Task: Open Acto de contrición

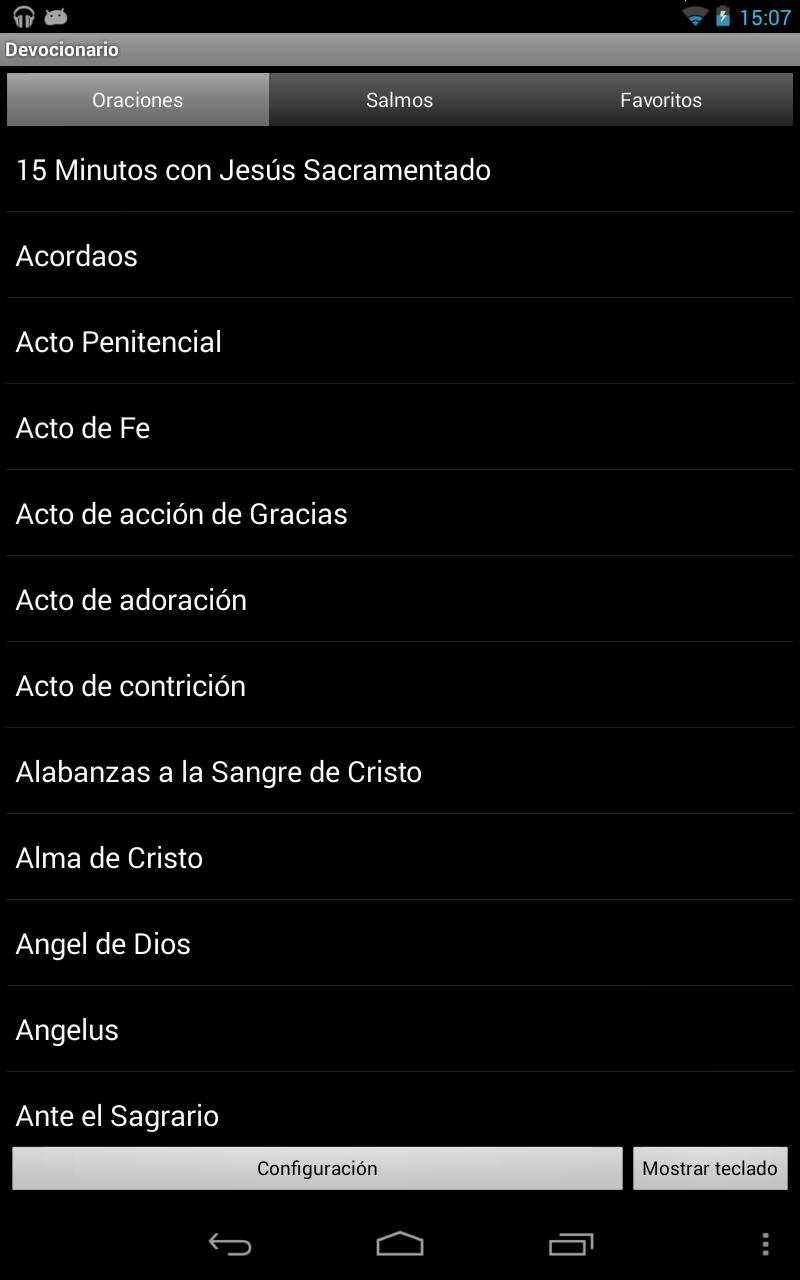Action: pyautogui.click(x=400, y=686)
